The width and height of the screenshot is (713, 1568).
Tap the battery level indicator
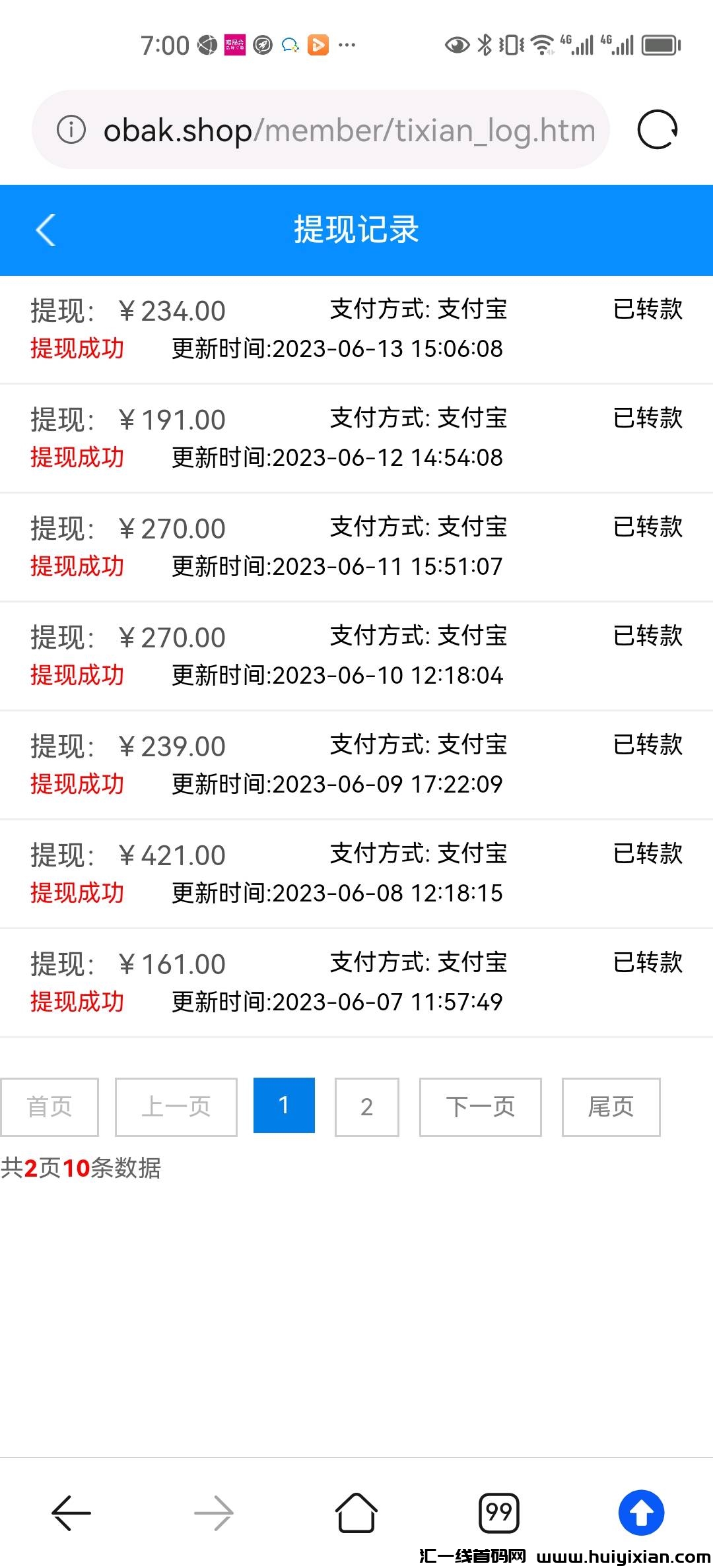tap(658, 44)
